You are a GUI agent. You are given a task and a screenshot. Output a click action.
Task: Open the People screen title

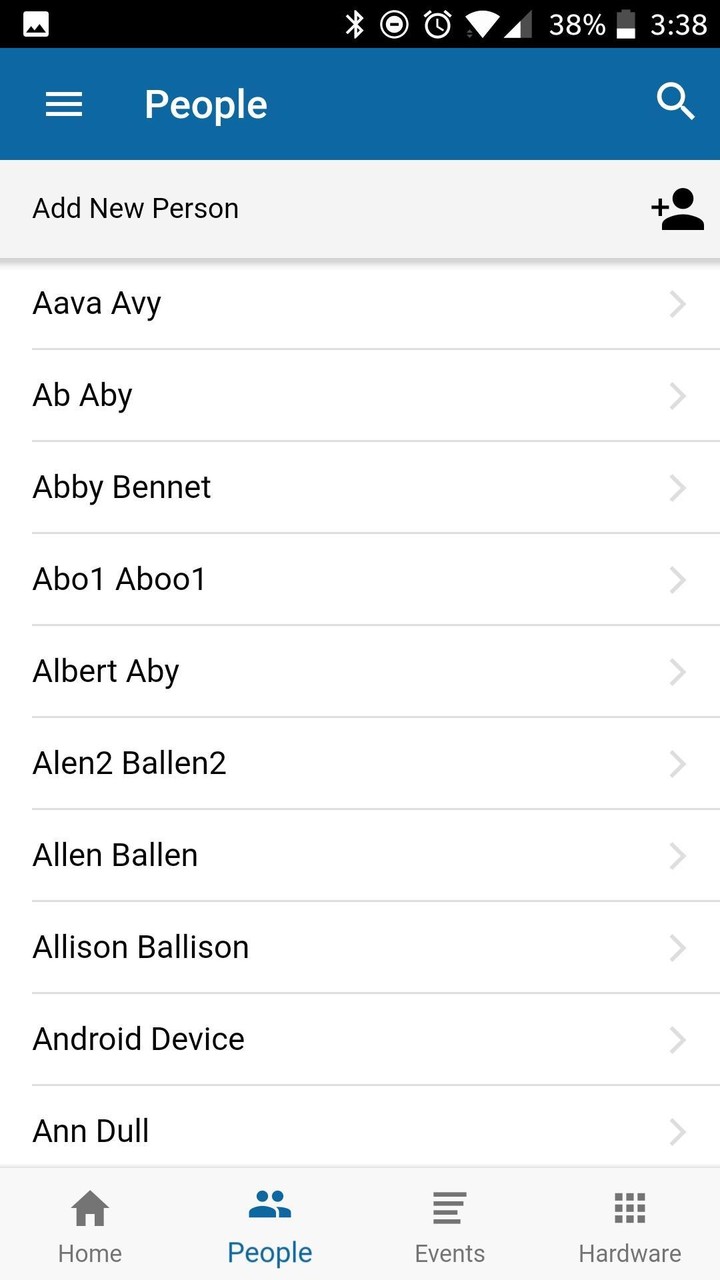pos(205,103)
